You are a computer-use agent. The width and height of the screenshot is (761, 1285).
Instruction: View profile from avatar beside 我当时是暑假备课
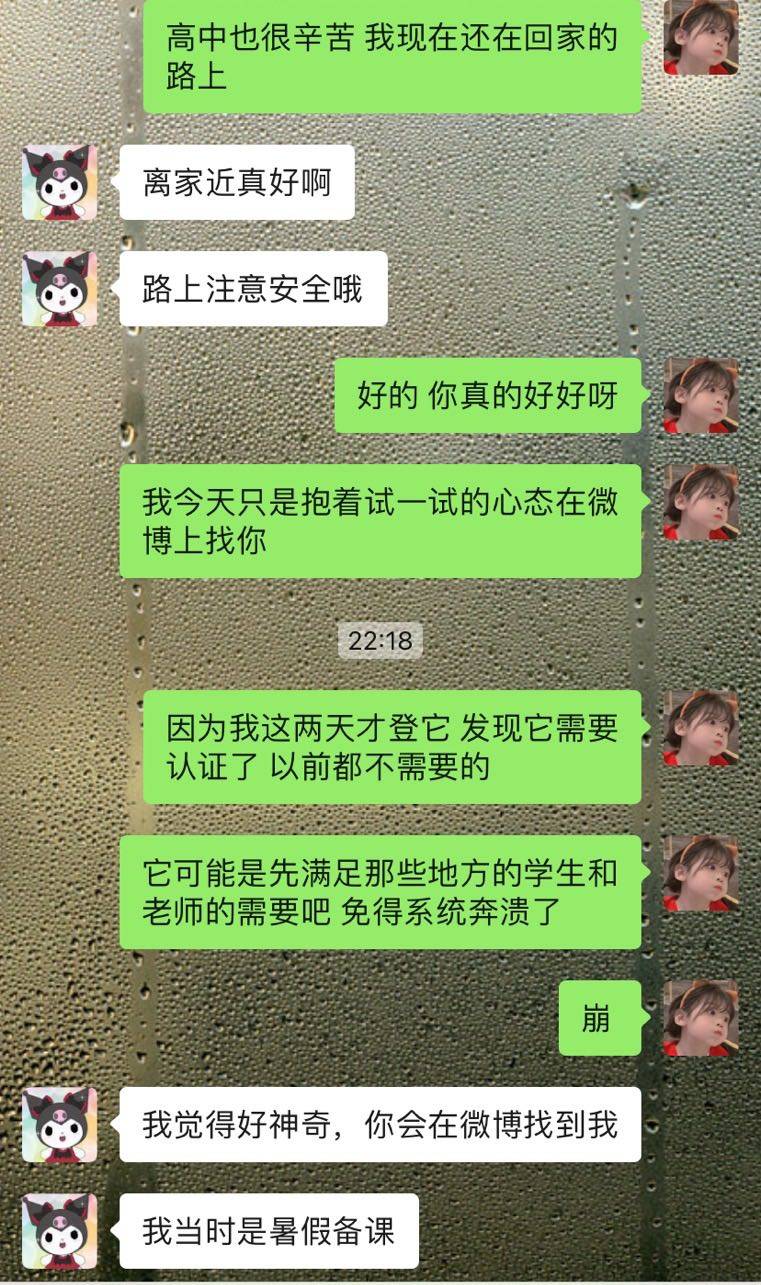[x=60, y=1230]
